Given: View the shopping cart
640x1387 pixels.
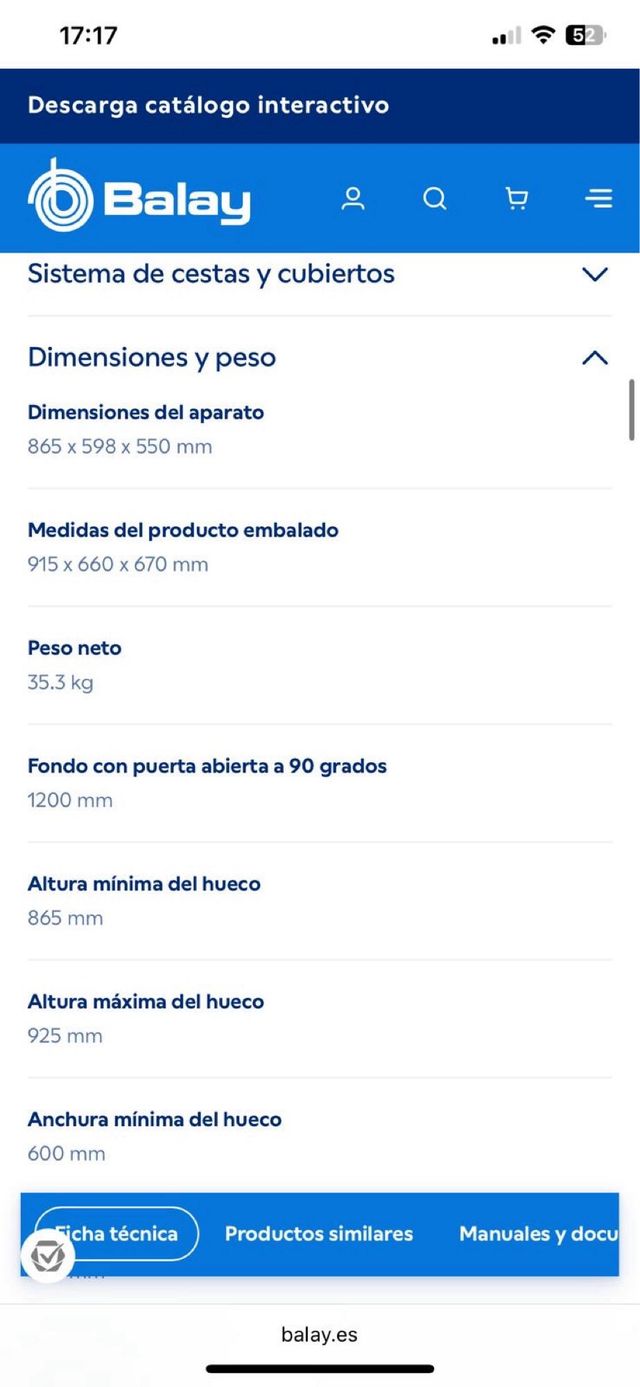Looking at the screenshot, I should click(517, 198).
